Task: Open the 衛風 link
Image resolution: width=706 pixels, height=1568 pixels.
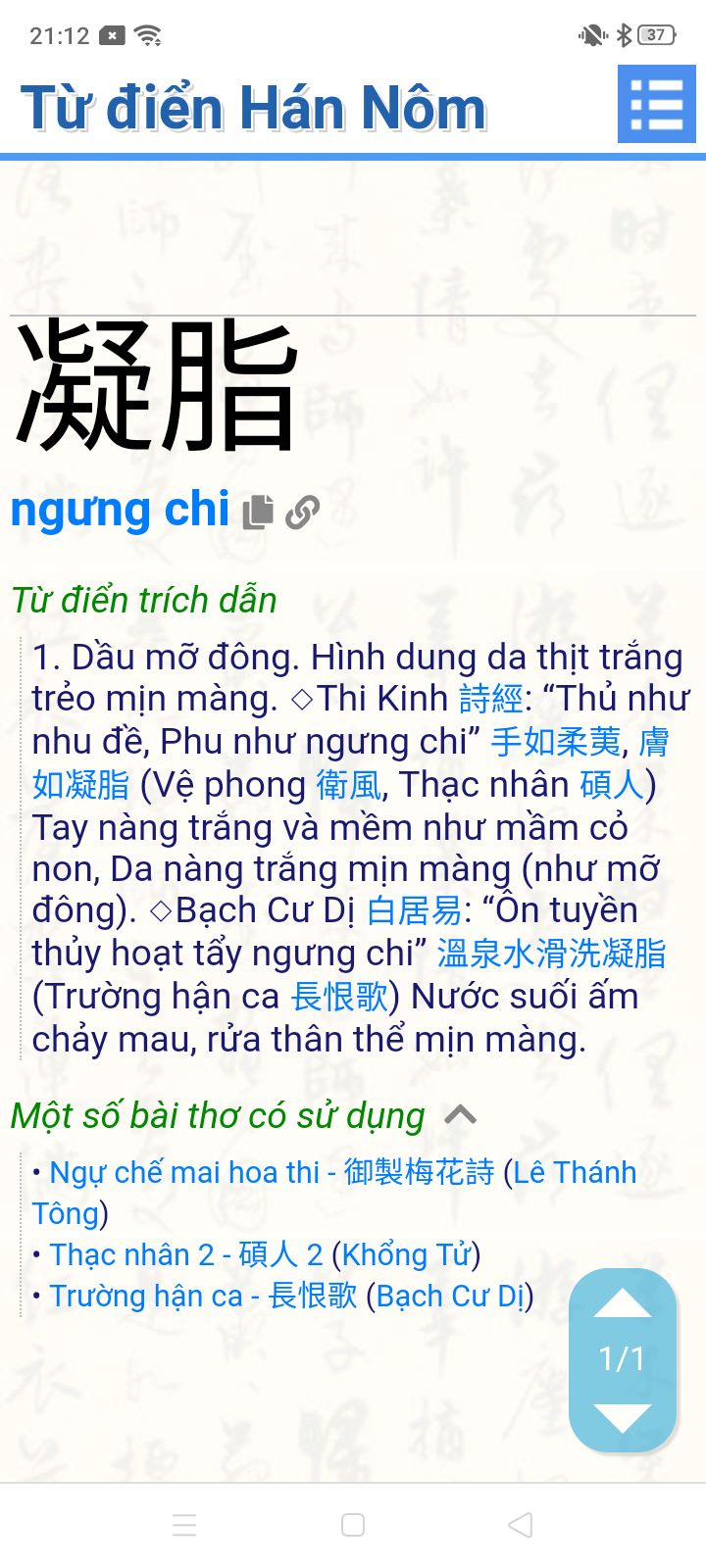Action: coord(349,785)
